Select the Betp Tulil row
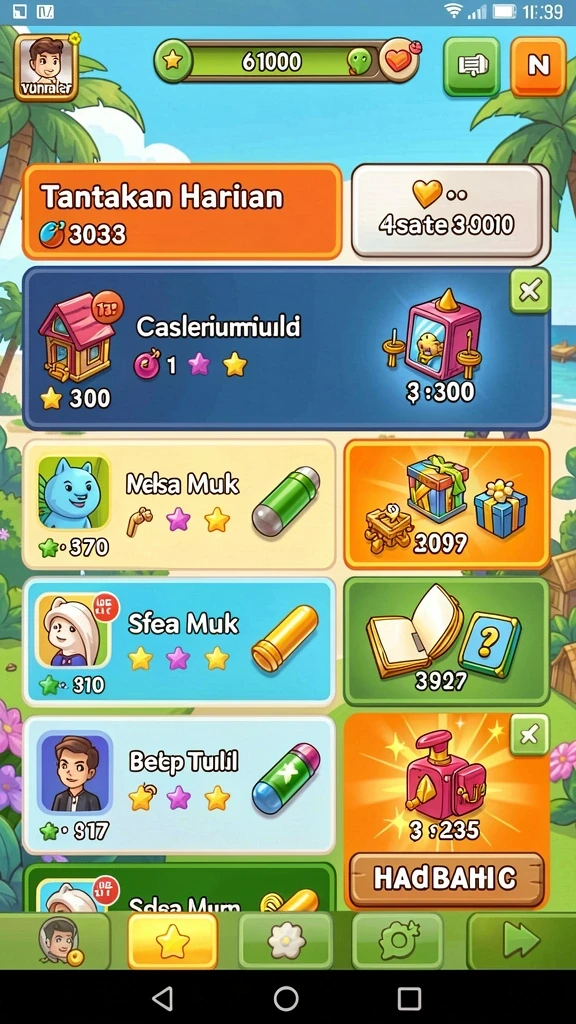Image resolution: width=576 pixels, height=1024 pixels. [179, 784]
